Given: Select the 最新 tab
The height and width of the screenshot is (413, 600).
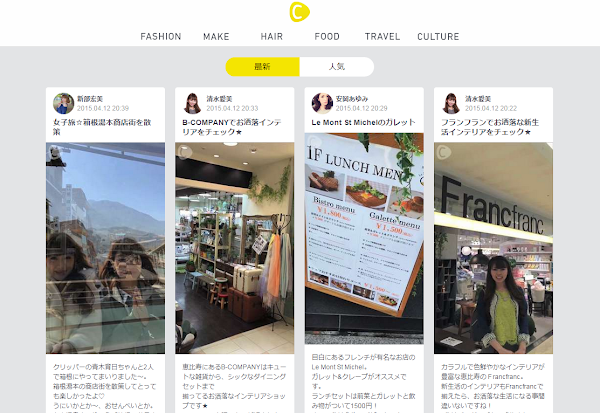Looking at the screenshot, I should tap(262, 67).
